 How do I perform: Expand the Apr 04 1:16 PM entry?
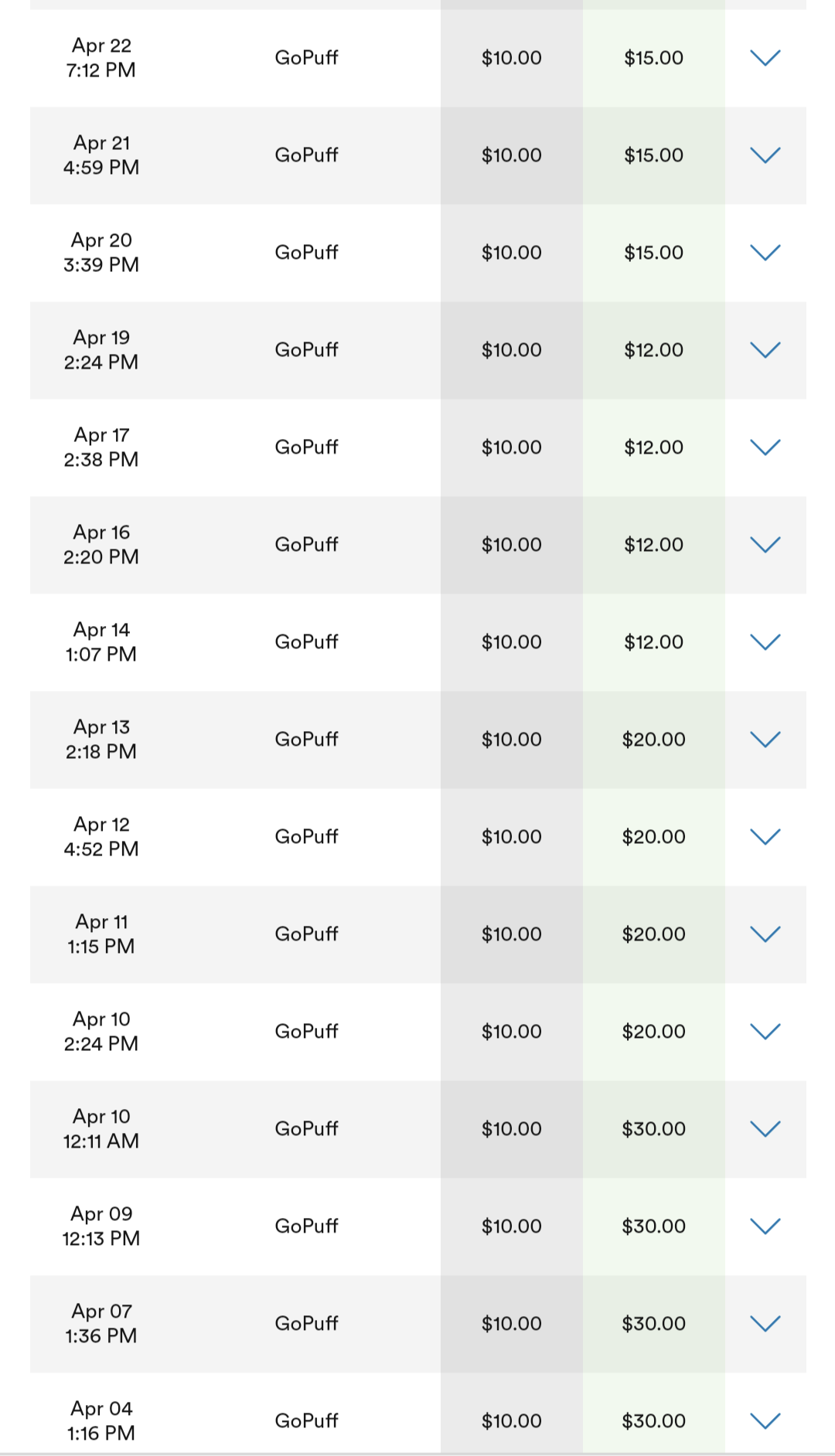click(x=765, y=1421)
